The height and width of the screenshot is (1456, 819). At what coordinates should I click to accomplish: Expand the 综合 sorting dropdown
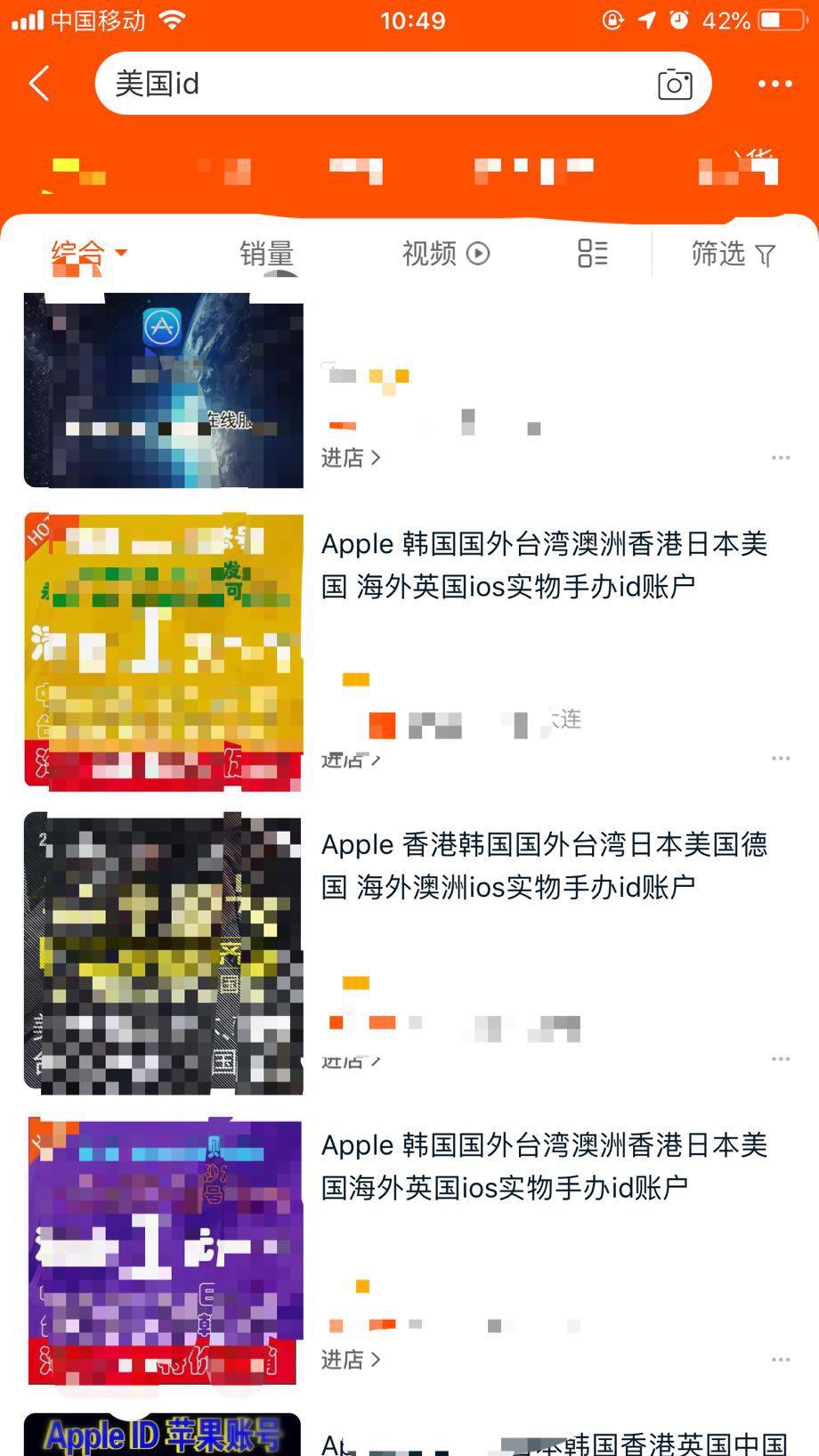pyautogui.click(x=89, y=254)
